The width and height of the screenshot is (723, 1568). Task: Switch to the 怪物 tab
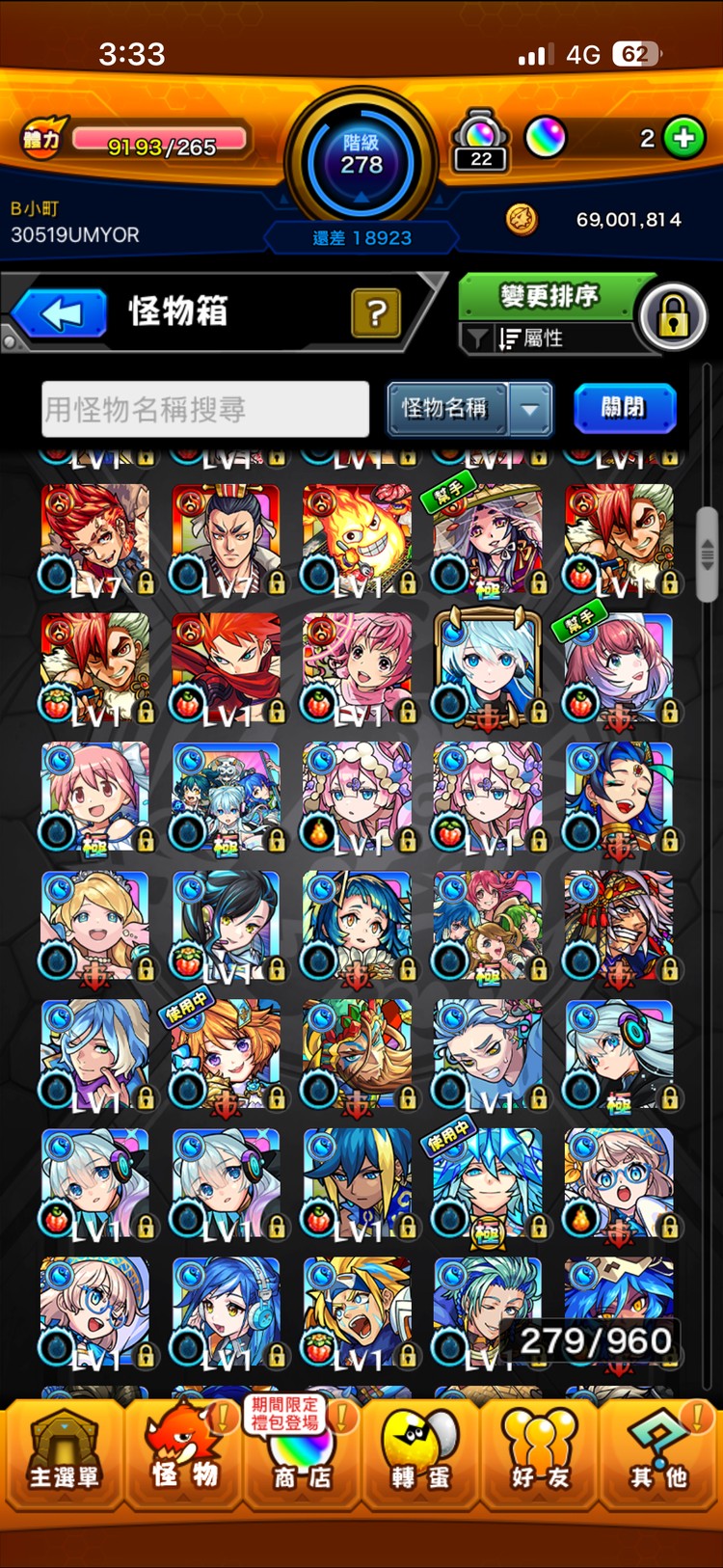click(x=183, y=1452)
